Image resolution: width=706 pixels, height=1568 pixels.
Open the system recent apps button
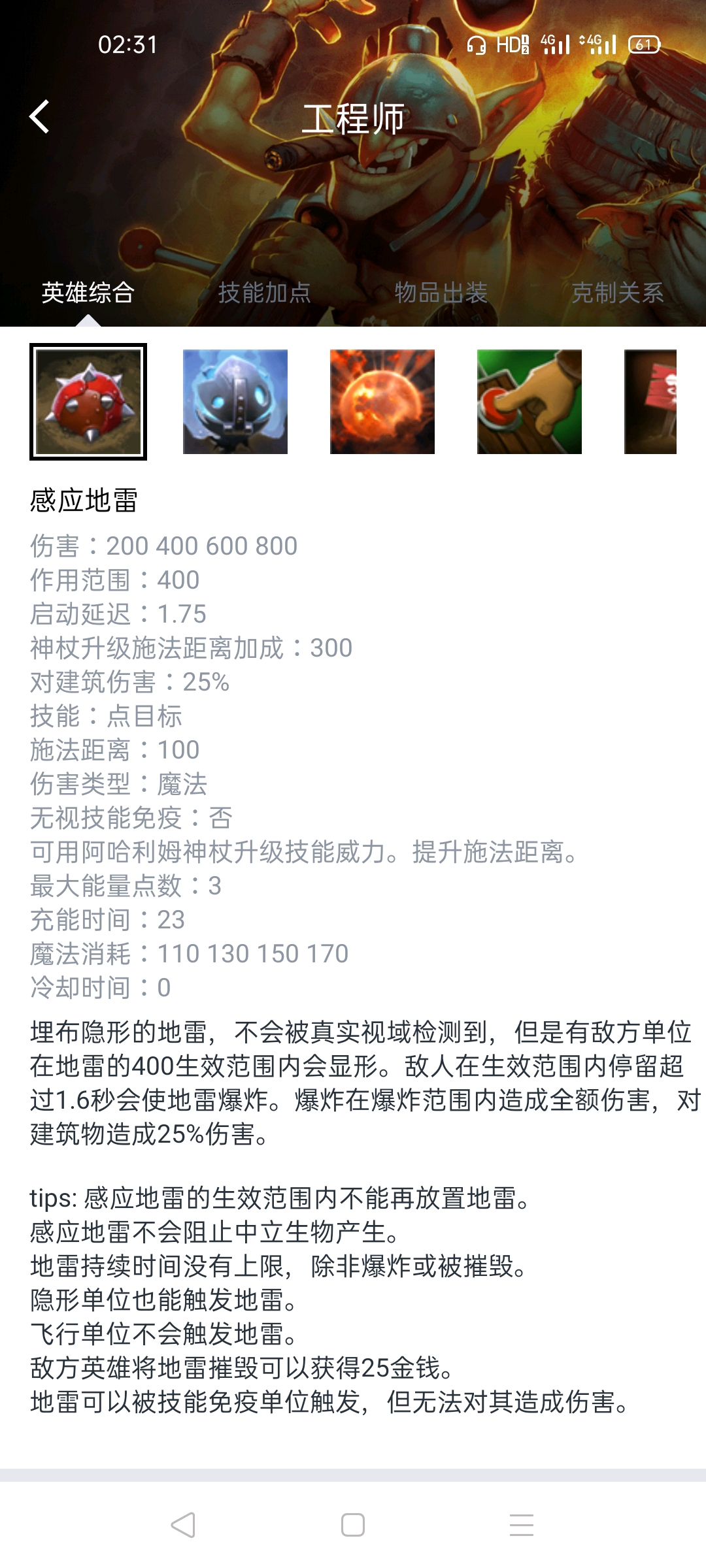(522, 1525)
